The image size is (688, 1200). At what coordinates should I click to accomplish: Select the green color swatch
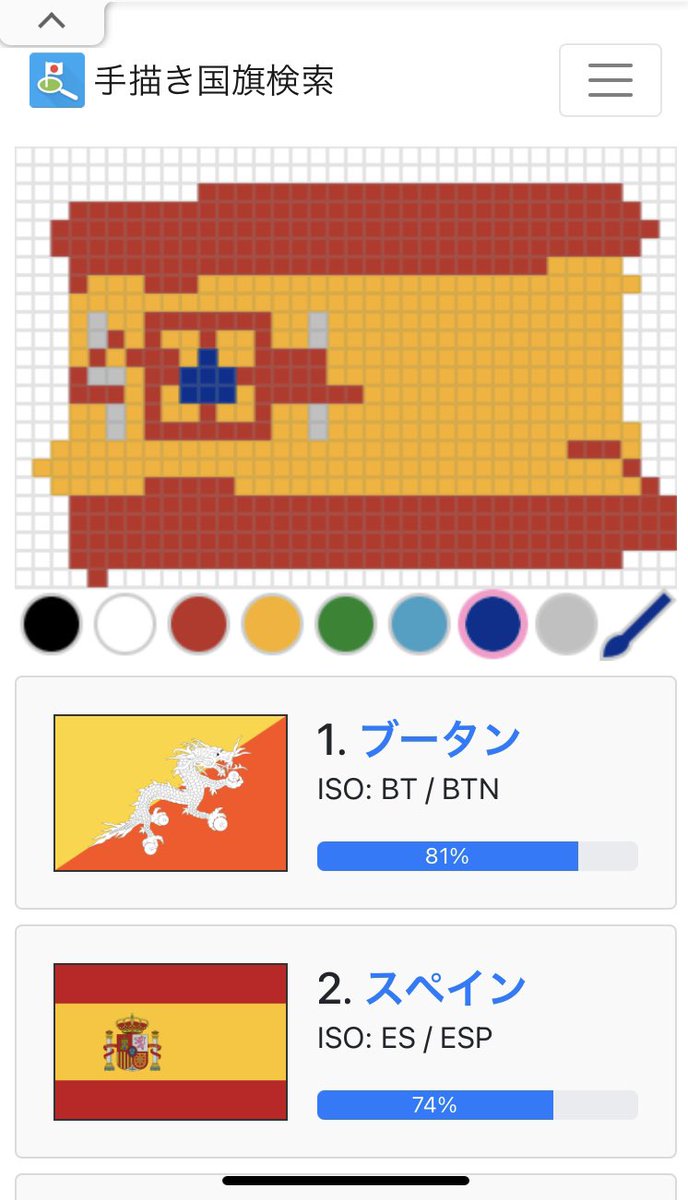point(346,624)
